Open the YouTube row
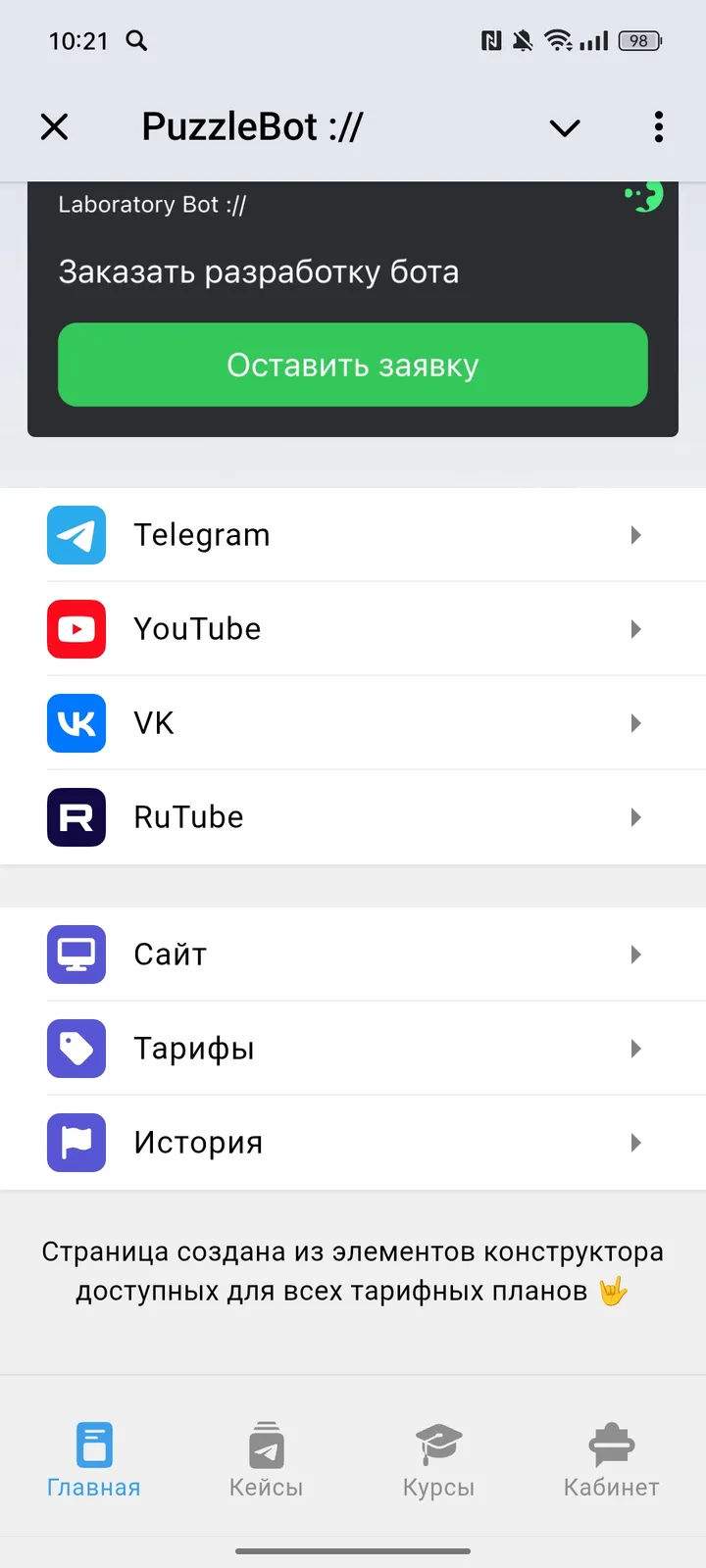Screen dimensions: 706x1568 pos(353,629)
